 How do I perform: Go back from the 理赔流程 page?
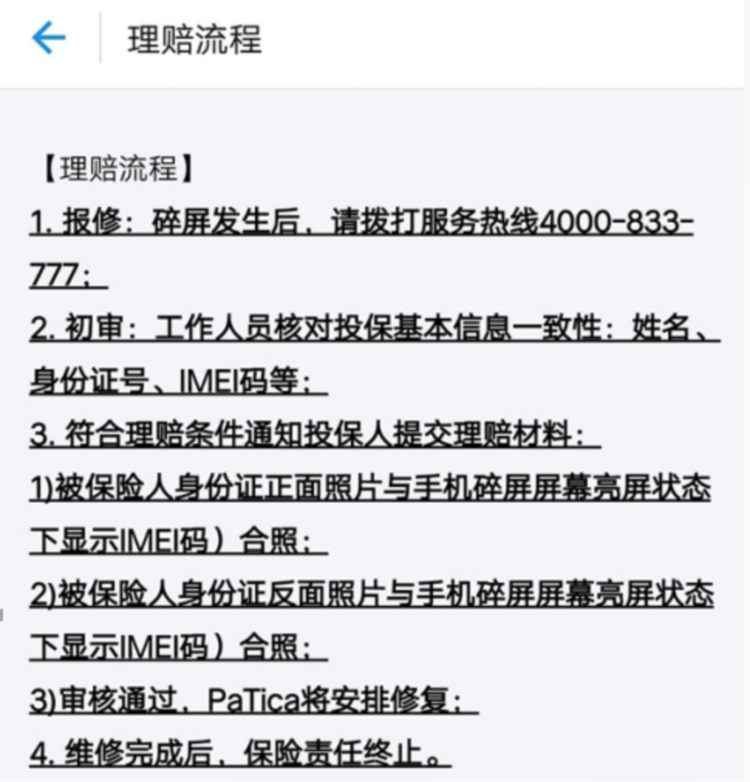(x=48, y=38)
